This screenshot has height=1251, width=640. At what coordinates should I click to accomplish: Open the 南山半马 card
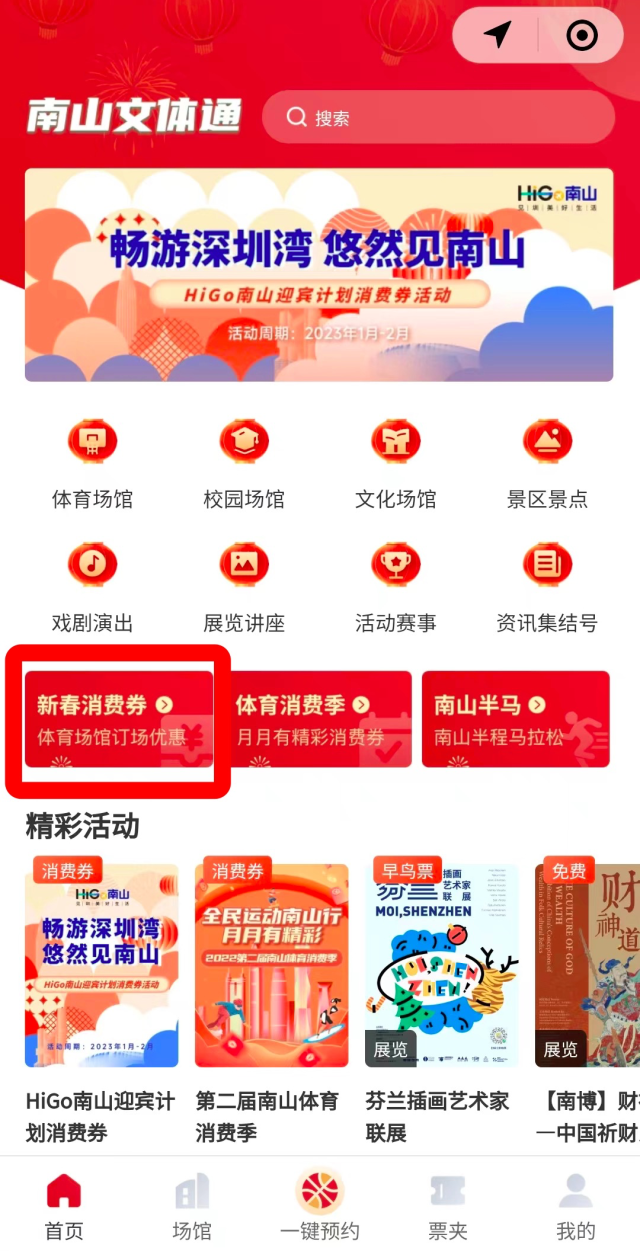point(515,719)
